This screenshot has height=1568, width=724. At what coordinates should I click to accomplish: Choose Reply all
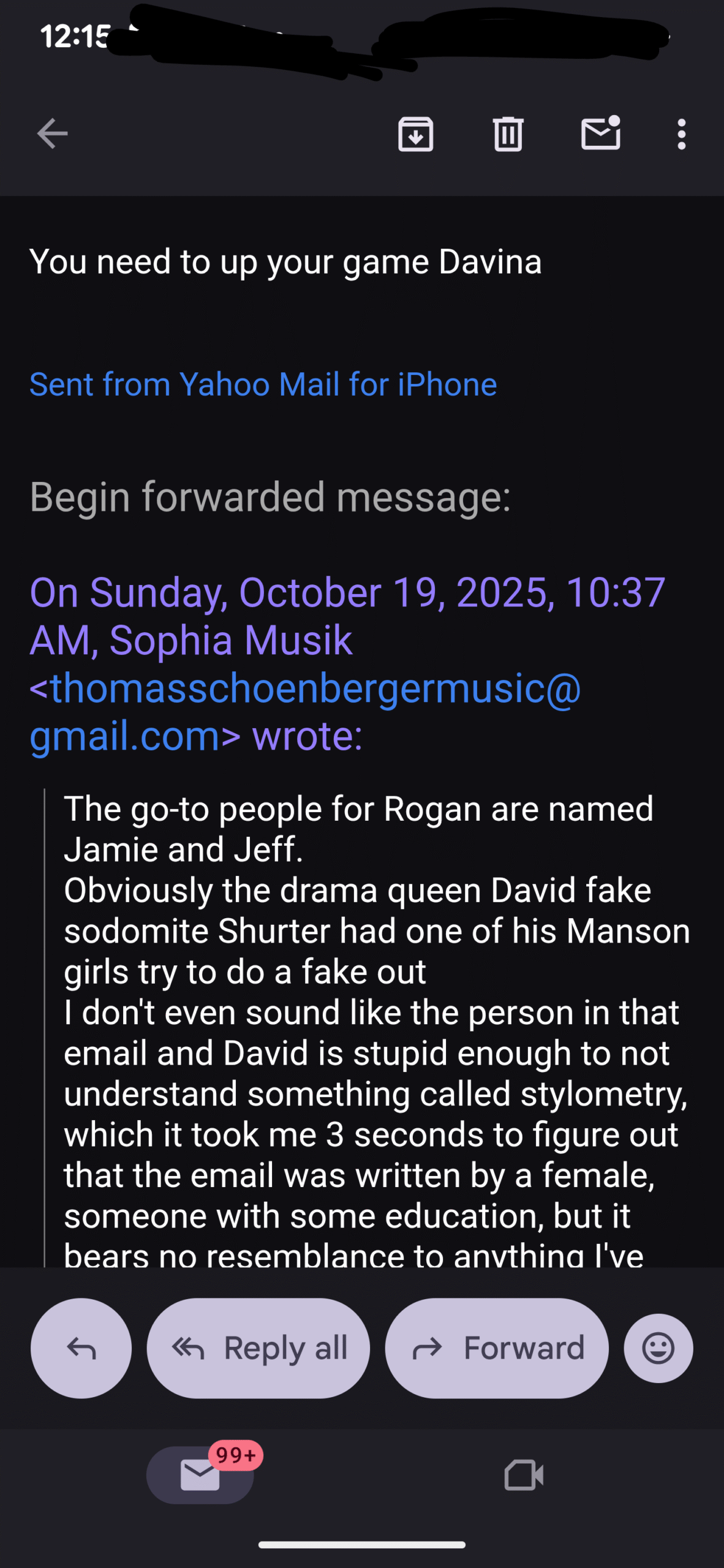tap(258, 1347)
